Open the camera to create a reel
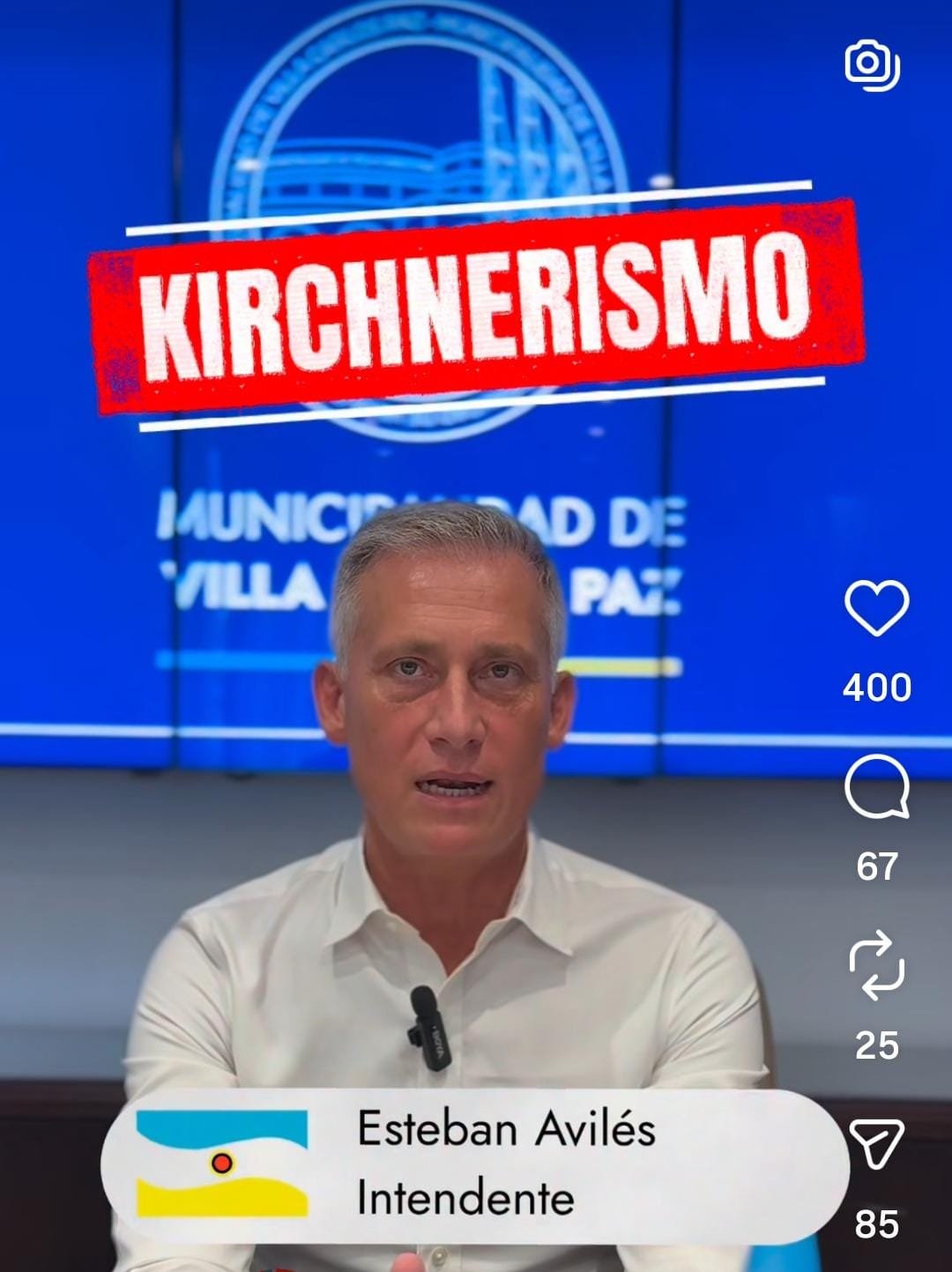This screenshot has width=952, height=1272. 872,64
